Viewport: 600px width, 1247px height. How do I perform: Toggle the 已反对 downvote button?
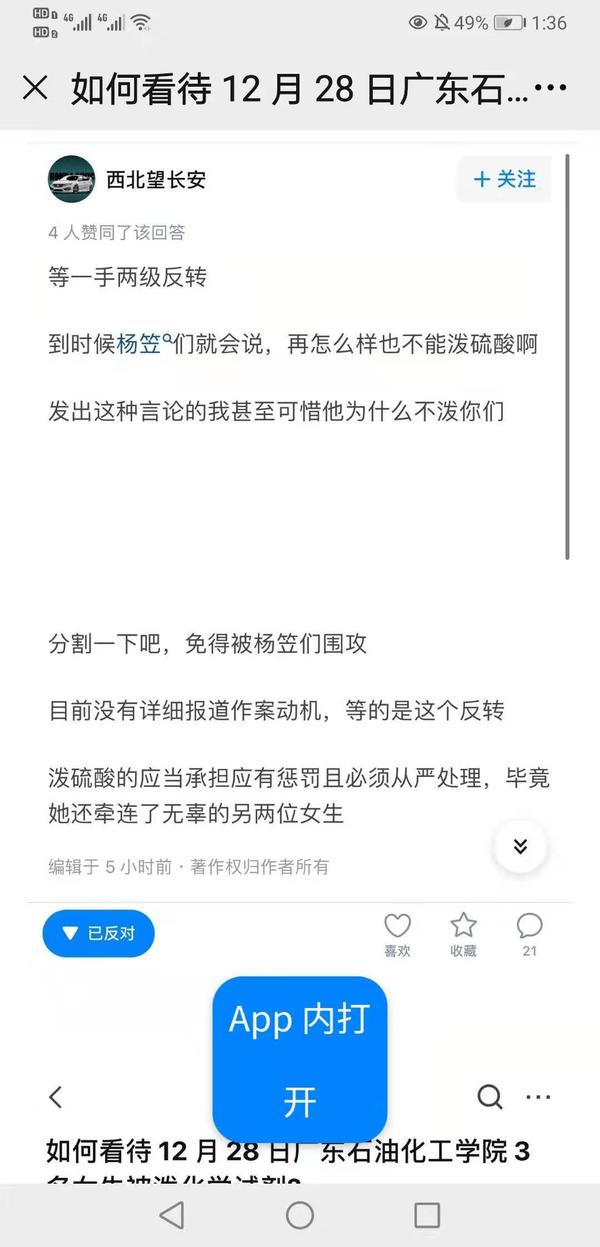pos(98,933)
